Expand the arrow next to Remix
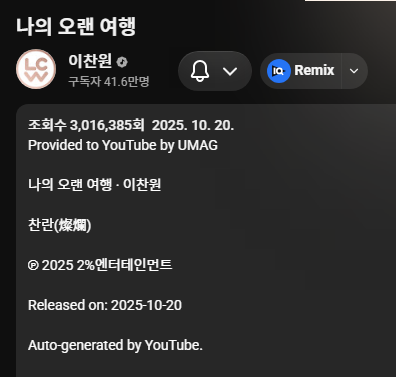The width and height of the screenshot is (396, 377). (354, 71)
